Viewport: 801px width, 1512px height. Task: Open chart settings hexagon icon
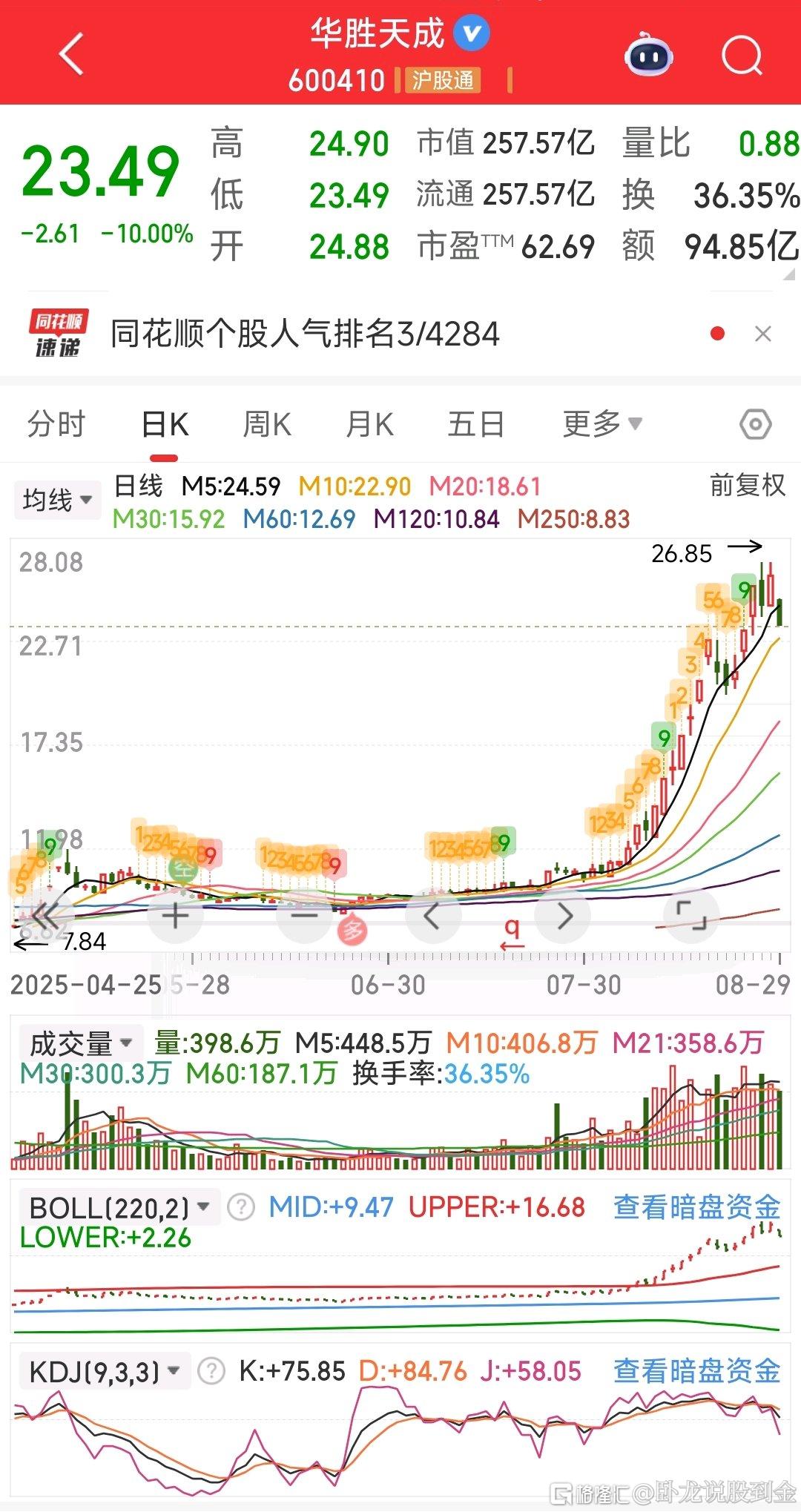756,425
